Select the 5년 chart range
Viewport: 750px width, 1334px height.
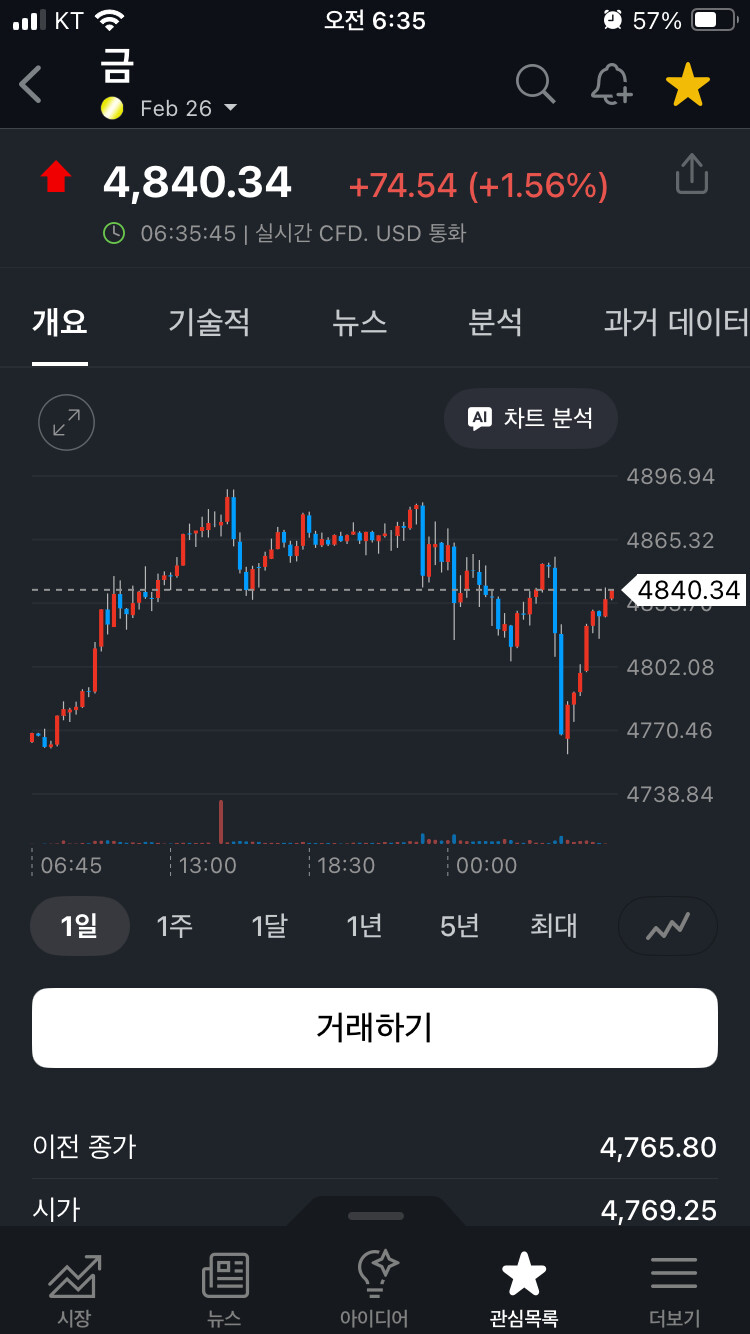click(459, 926)
